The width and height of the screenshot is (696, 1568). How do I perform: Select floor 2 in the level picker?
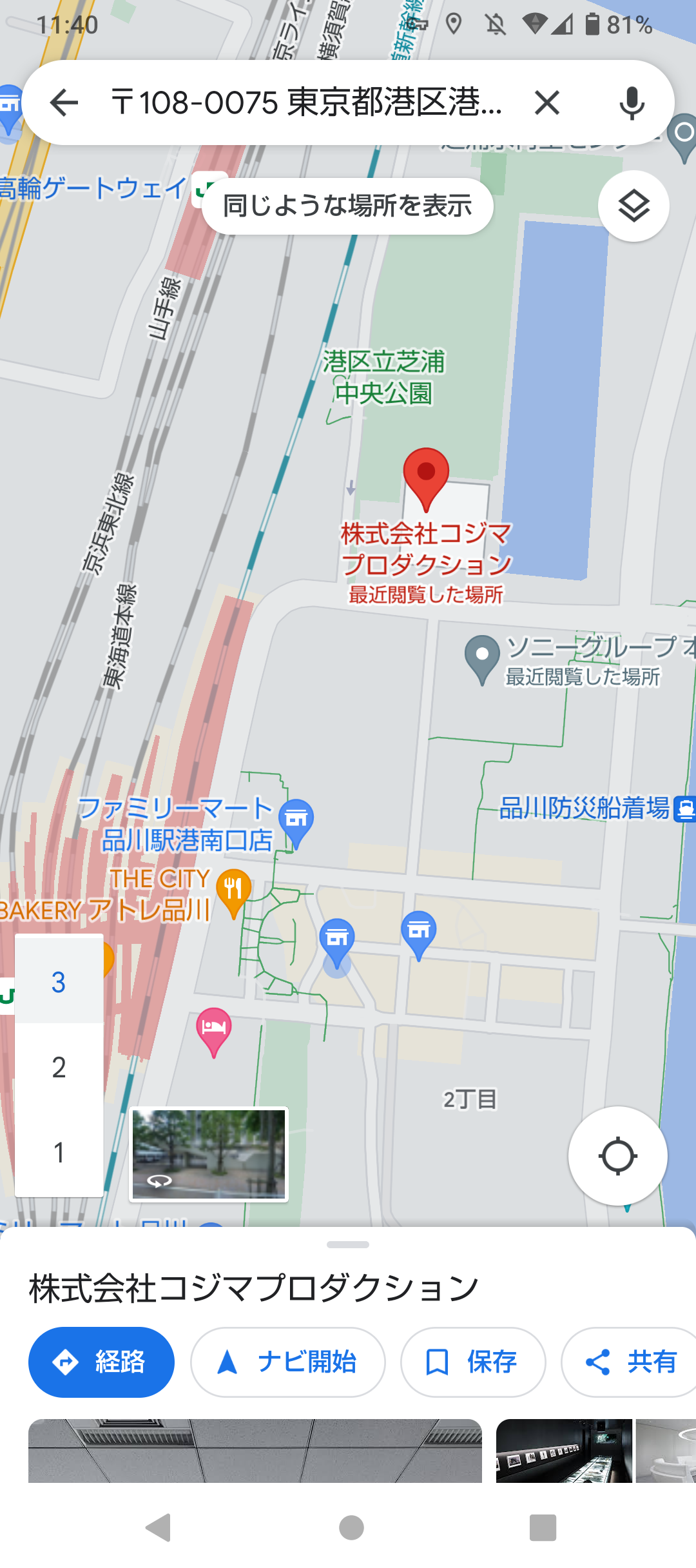(x=59, y=1068)
